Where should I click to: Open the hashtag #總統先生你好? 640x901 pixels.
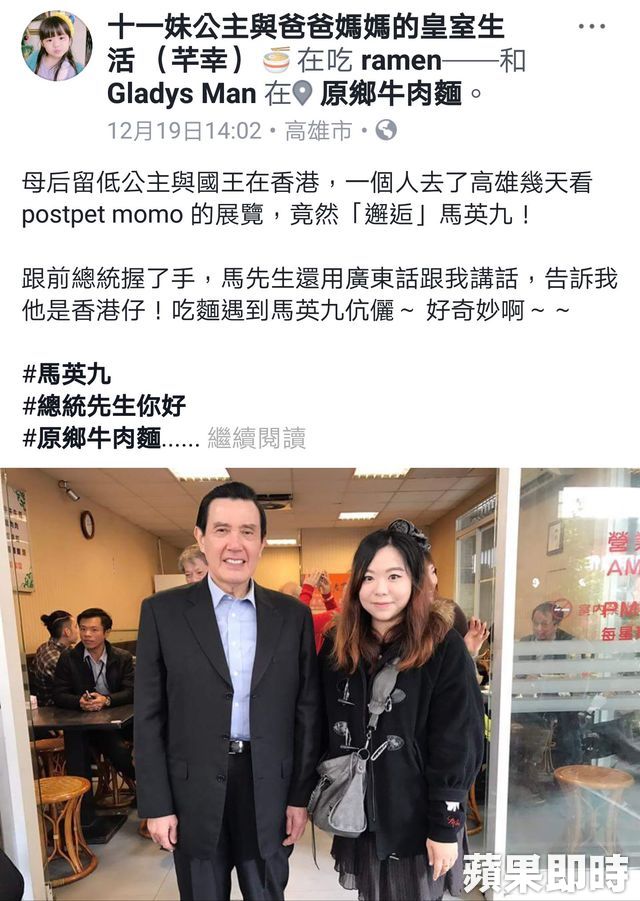[104, 406]
